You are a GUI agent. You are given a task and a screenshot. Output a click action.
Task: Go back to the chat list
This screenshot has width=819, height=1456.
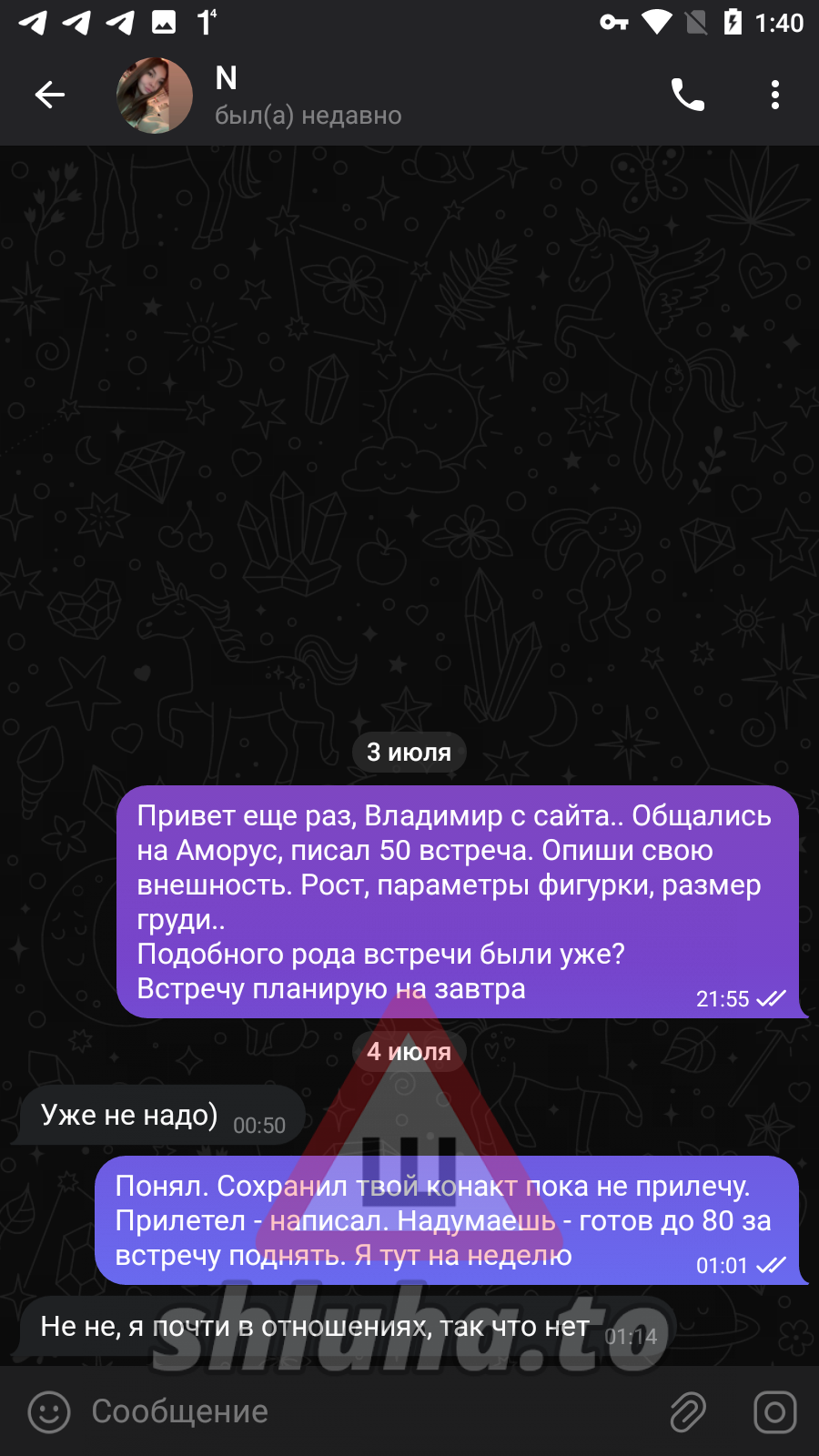pyautogui.click(x=50, y=95)
